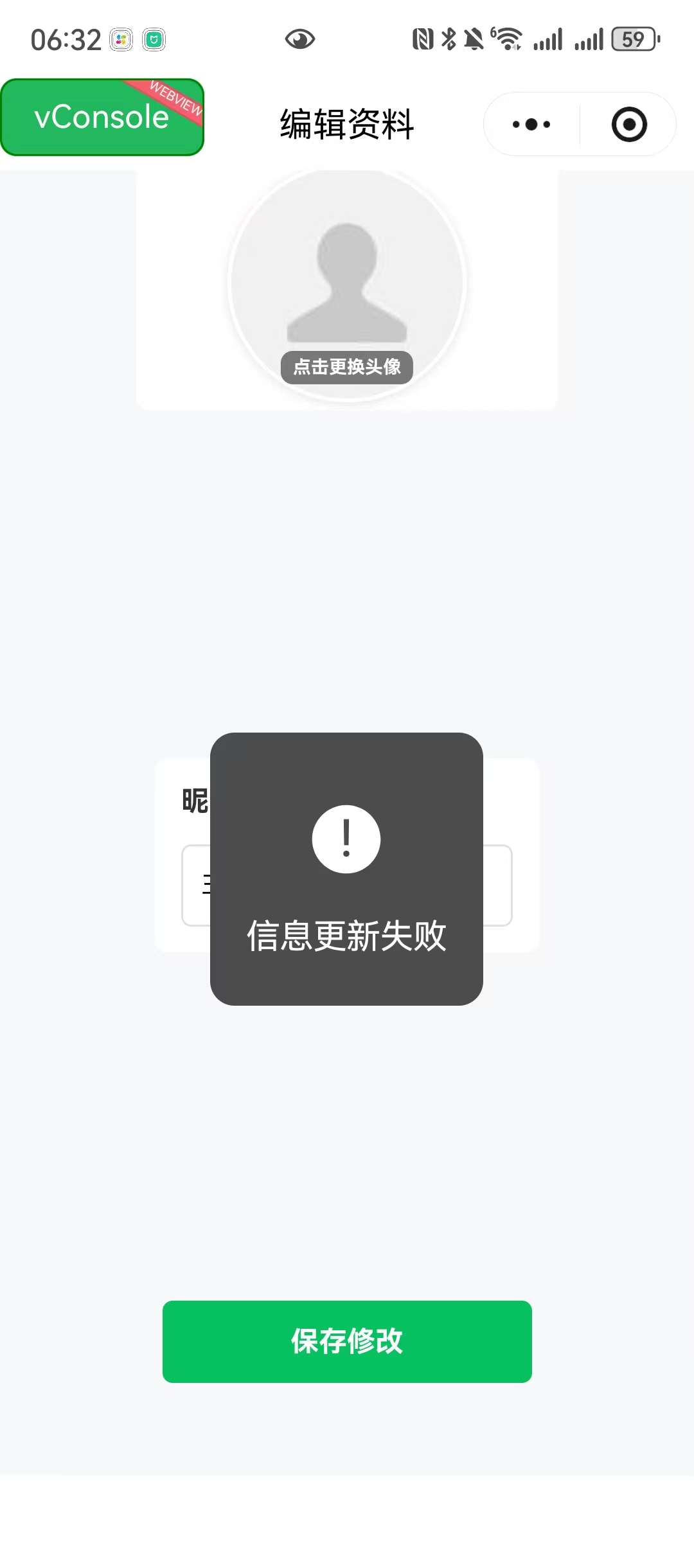Screen dimensions: 694x1568
Task: Tap the clock showing 06:32
Action: coord(66,39)
